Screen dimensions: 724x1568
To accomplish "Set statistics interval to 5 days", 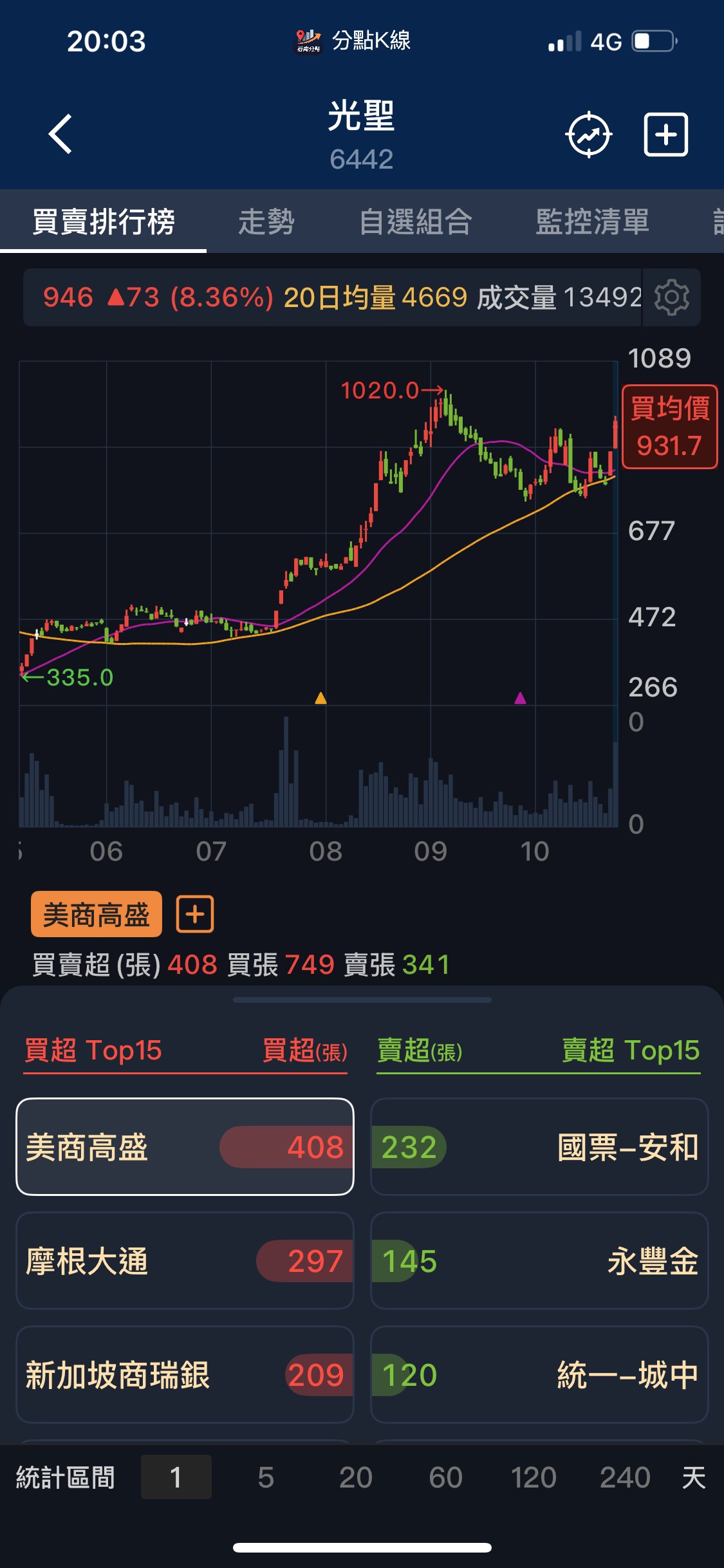I will [x=266, y=1477].
